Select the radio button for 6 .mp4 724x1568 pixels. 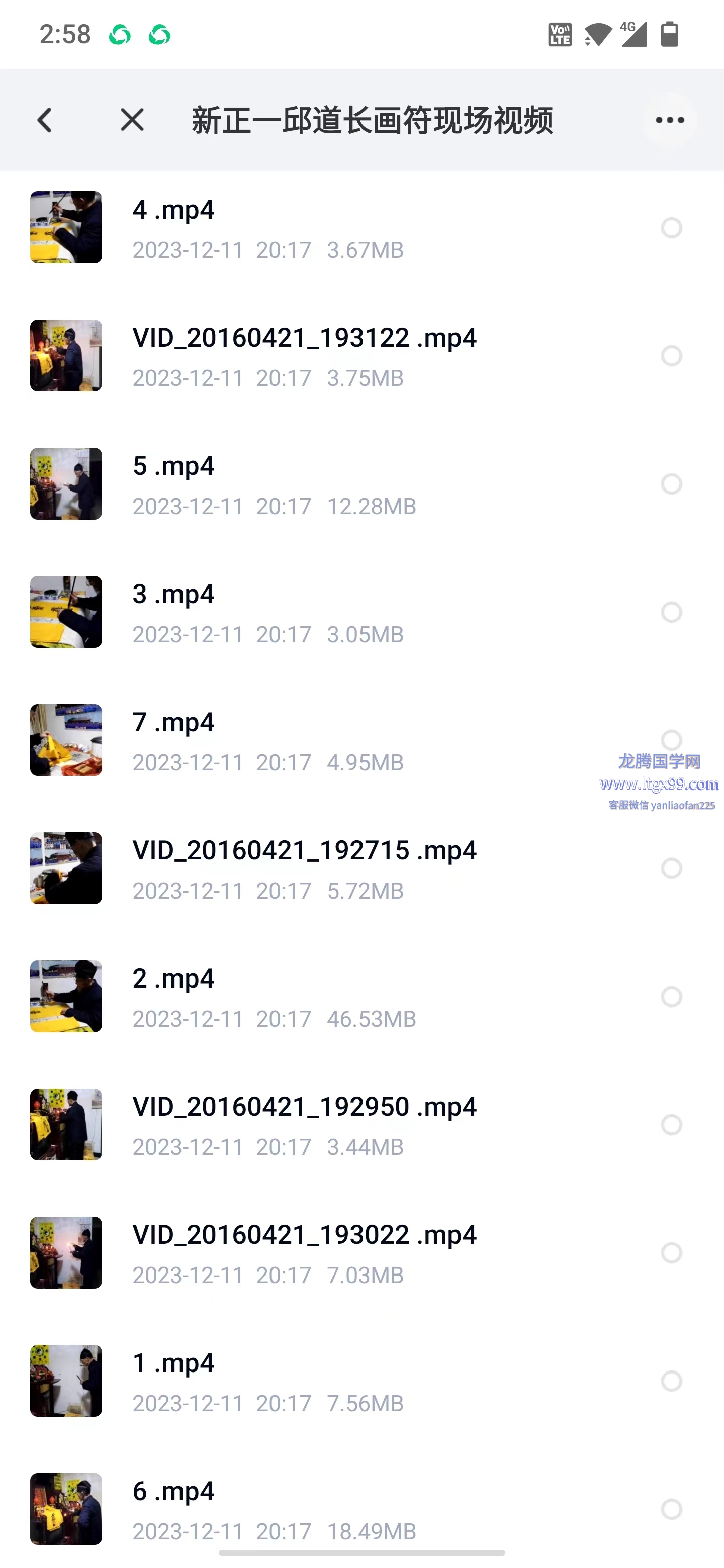pos(671,1509)
